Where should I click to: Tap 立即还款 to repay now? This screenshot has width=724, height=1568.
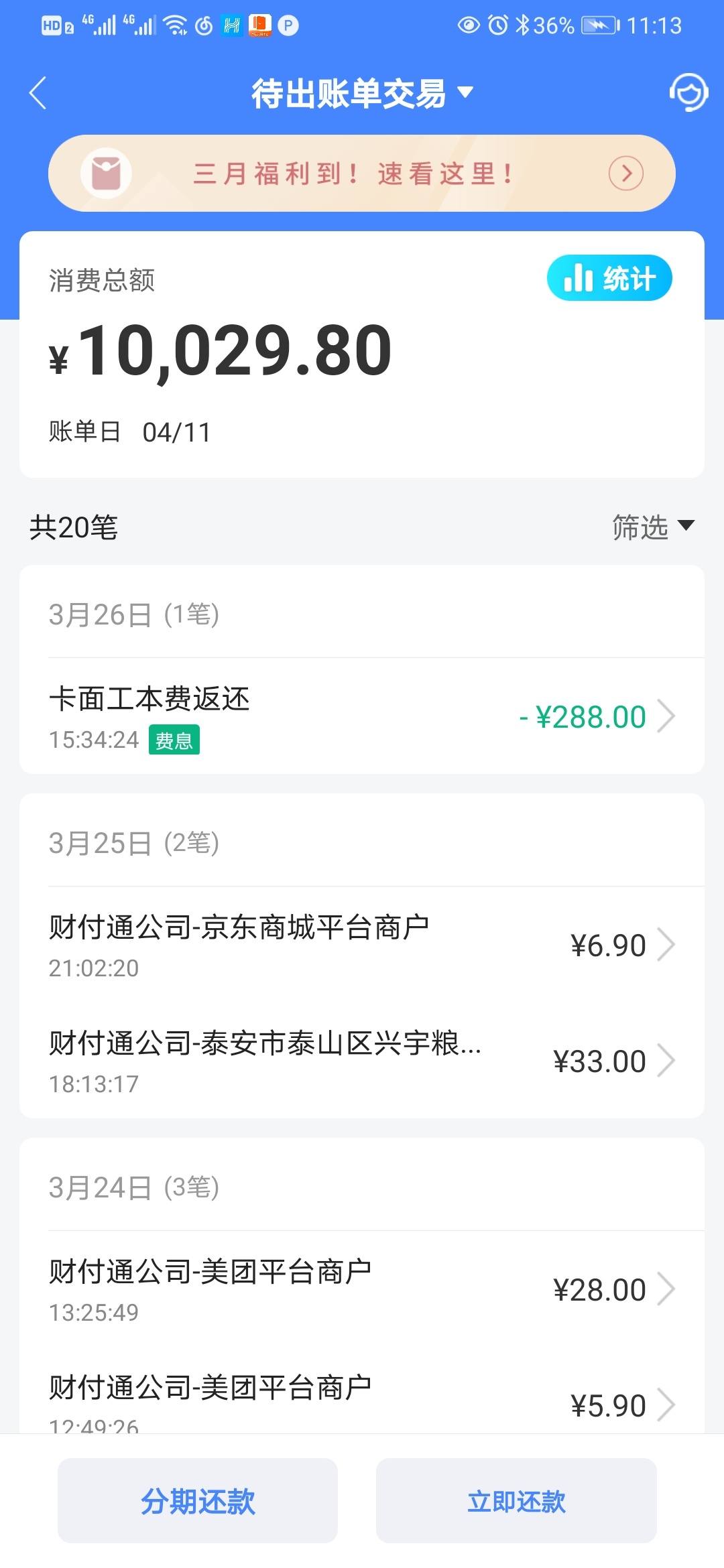coord(516,1501)
